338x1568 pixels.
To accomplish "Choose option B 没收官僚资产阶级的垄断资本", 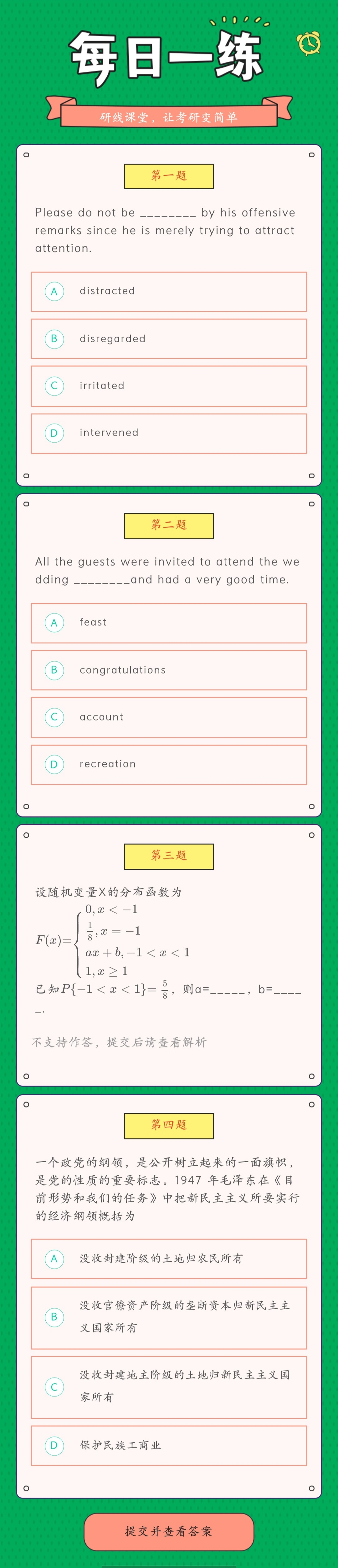I will click(169, 1317).
